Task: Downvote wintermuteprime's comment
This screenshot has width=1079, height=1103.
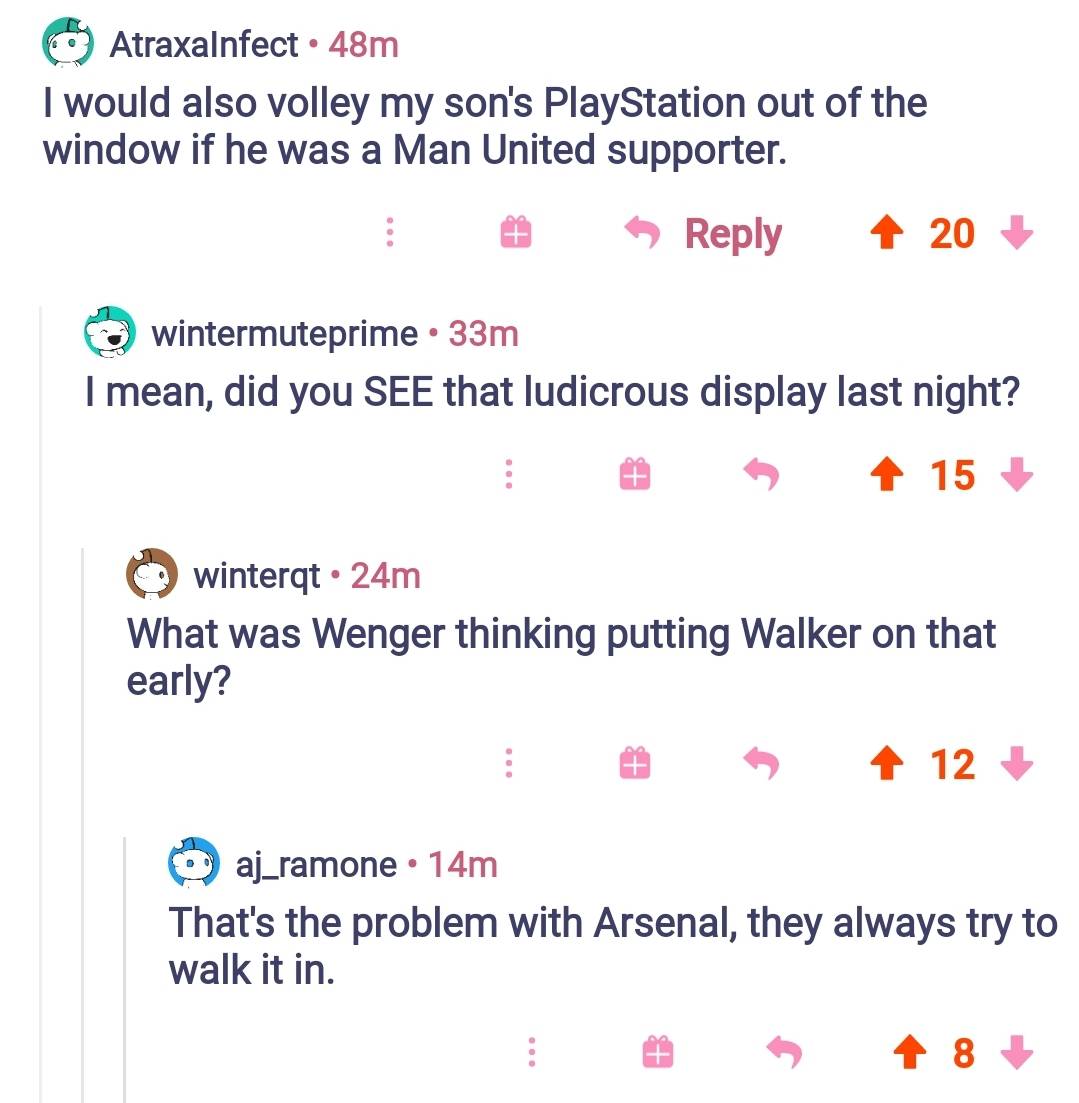Action: 1017,475
